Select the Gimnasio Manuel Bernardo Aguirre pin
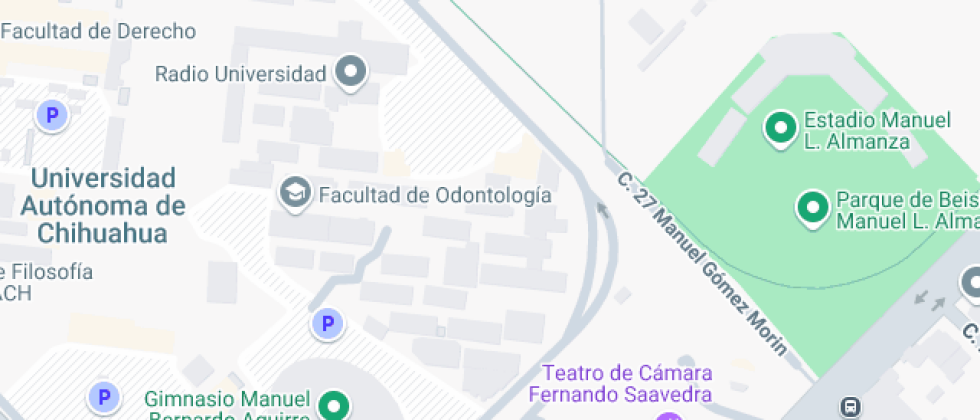980x420 pixels. point(332,406)
